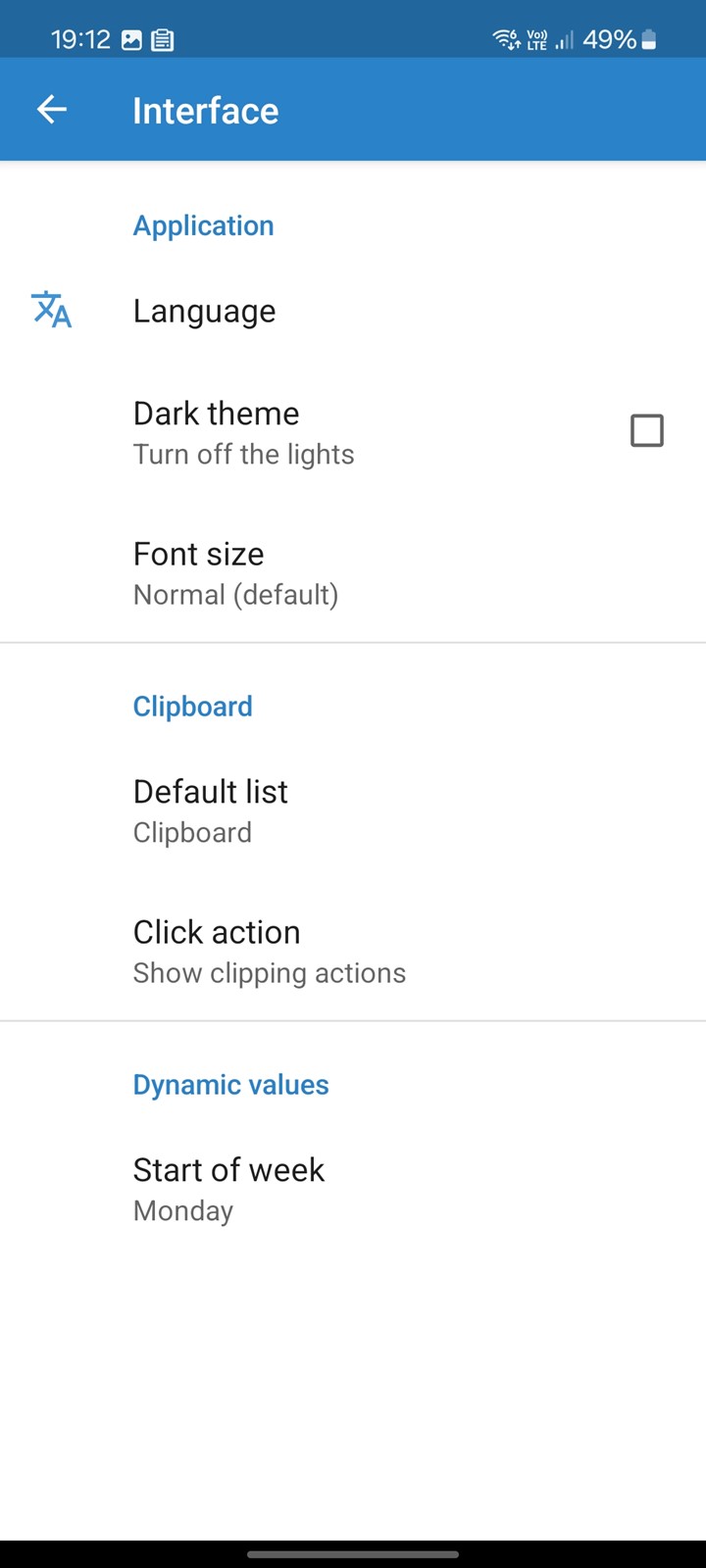706x1568 pixels.
Task: Enable the Dark theme checkbox
Action: pyautogui.click(x=646, y=431)
